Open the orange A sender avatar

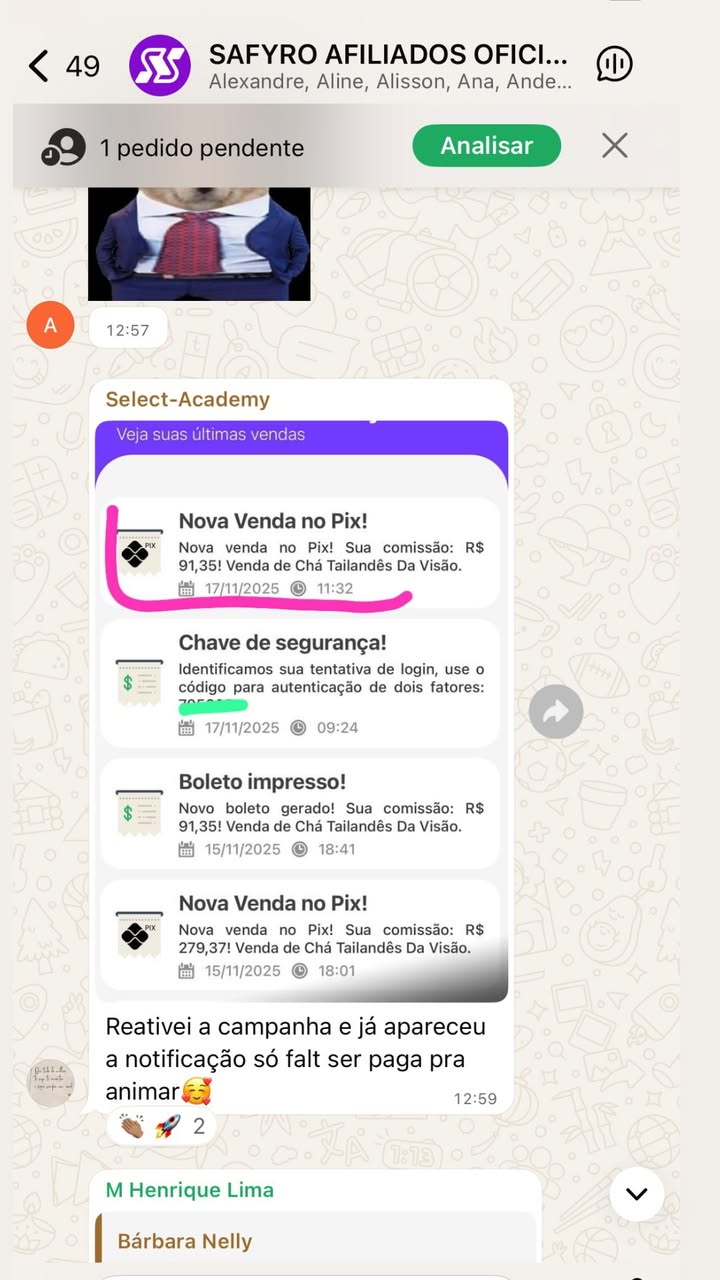click(x=50, y=325)
